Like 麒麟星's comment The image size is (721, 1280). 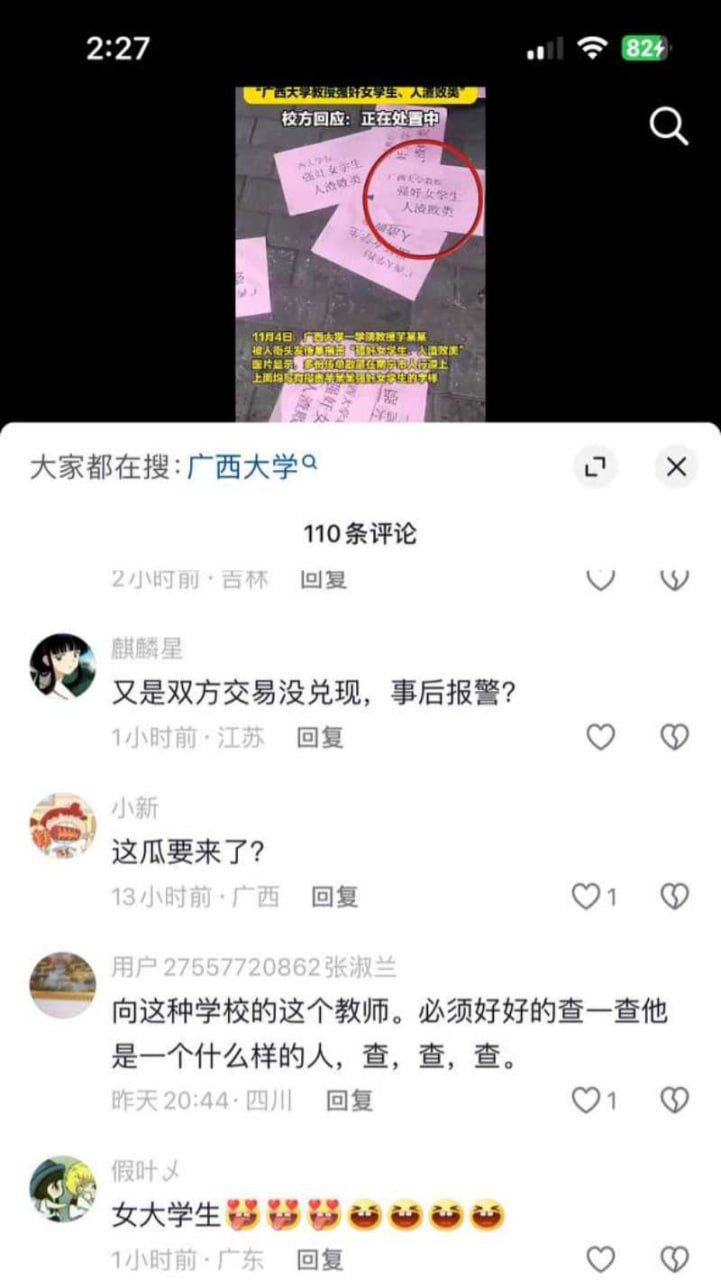coord(600,738)
